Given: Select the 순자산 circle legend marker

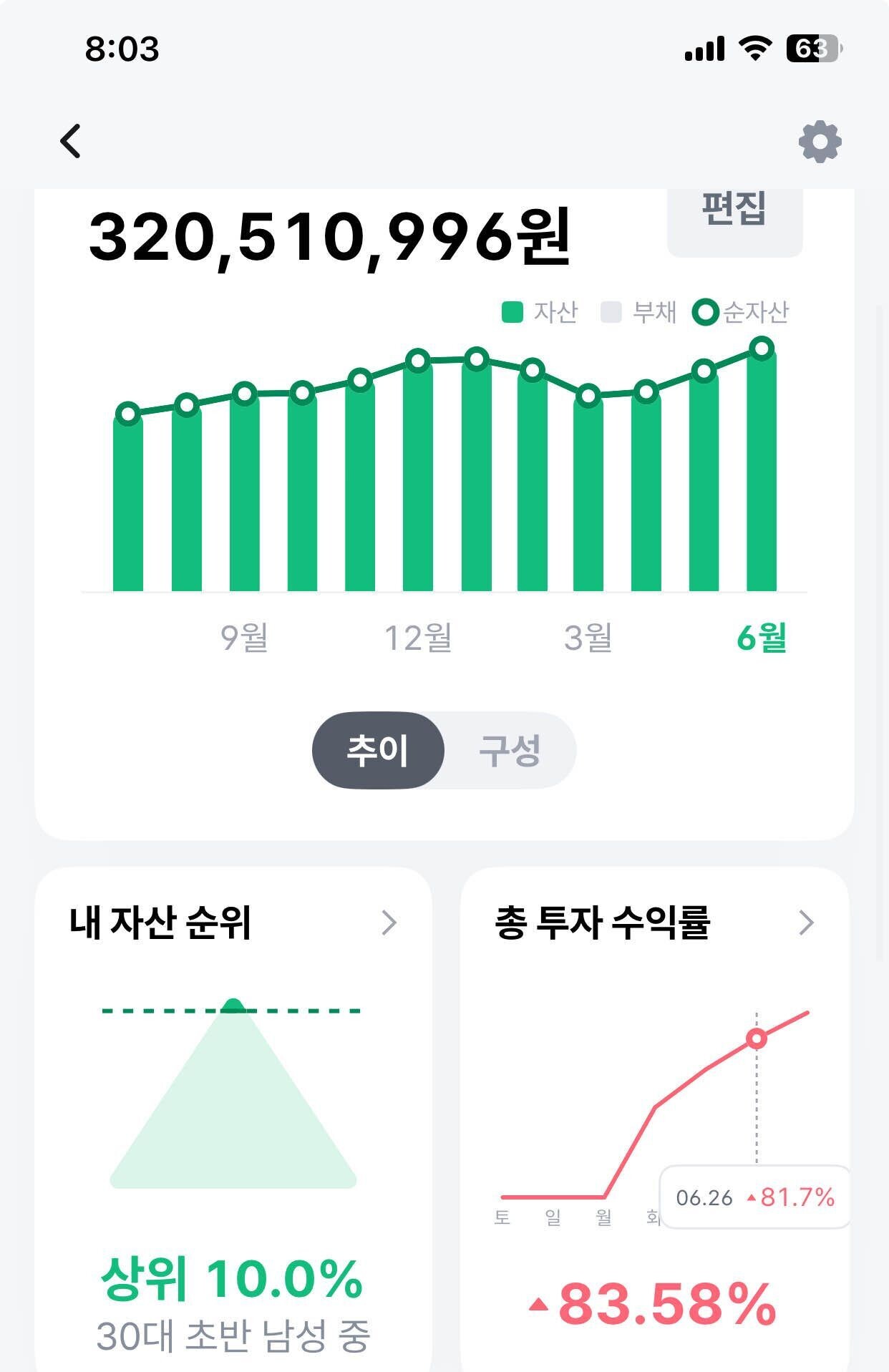Looking at the screenshot, I should click(704, 313).
